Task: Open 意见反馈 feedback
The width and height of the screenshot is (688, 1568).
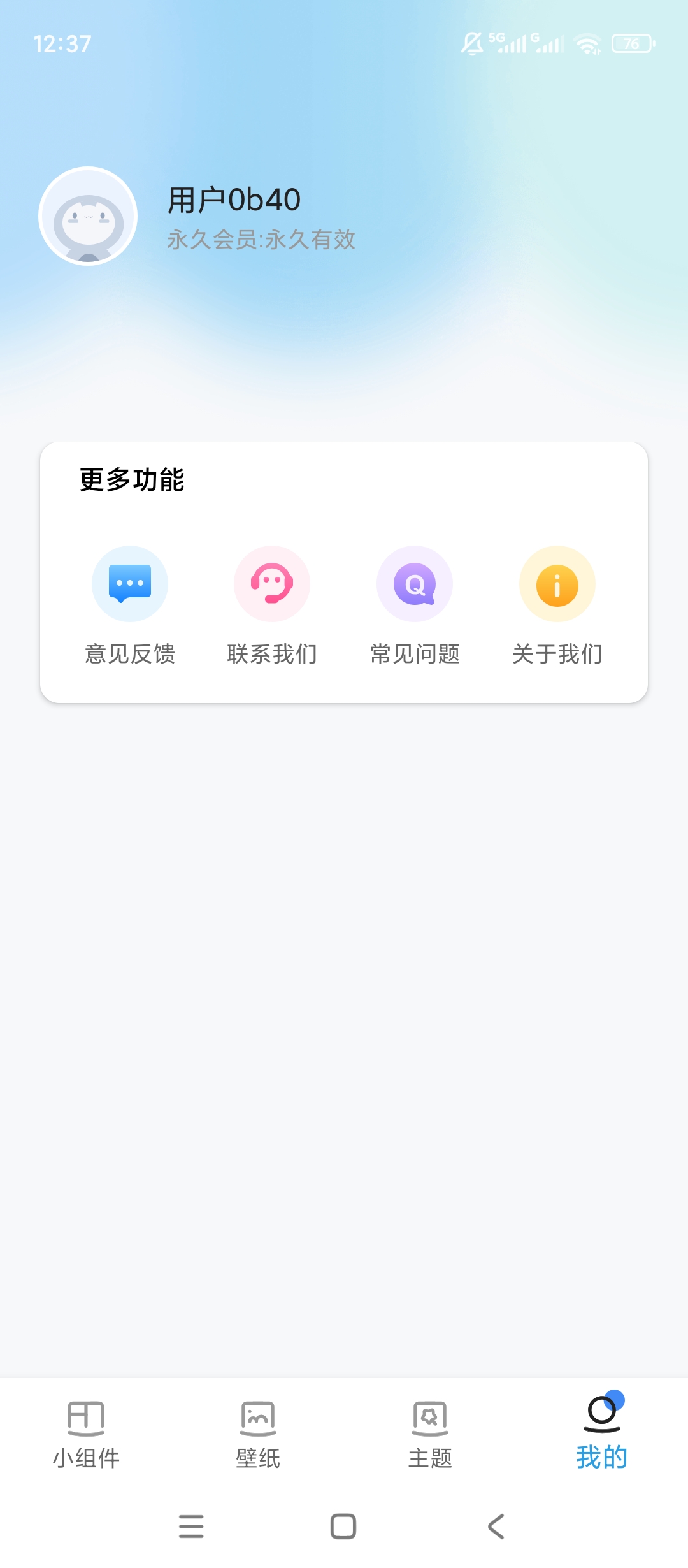Action: (130, 606)
